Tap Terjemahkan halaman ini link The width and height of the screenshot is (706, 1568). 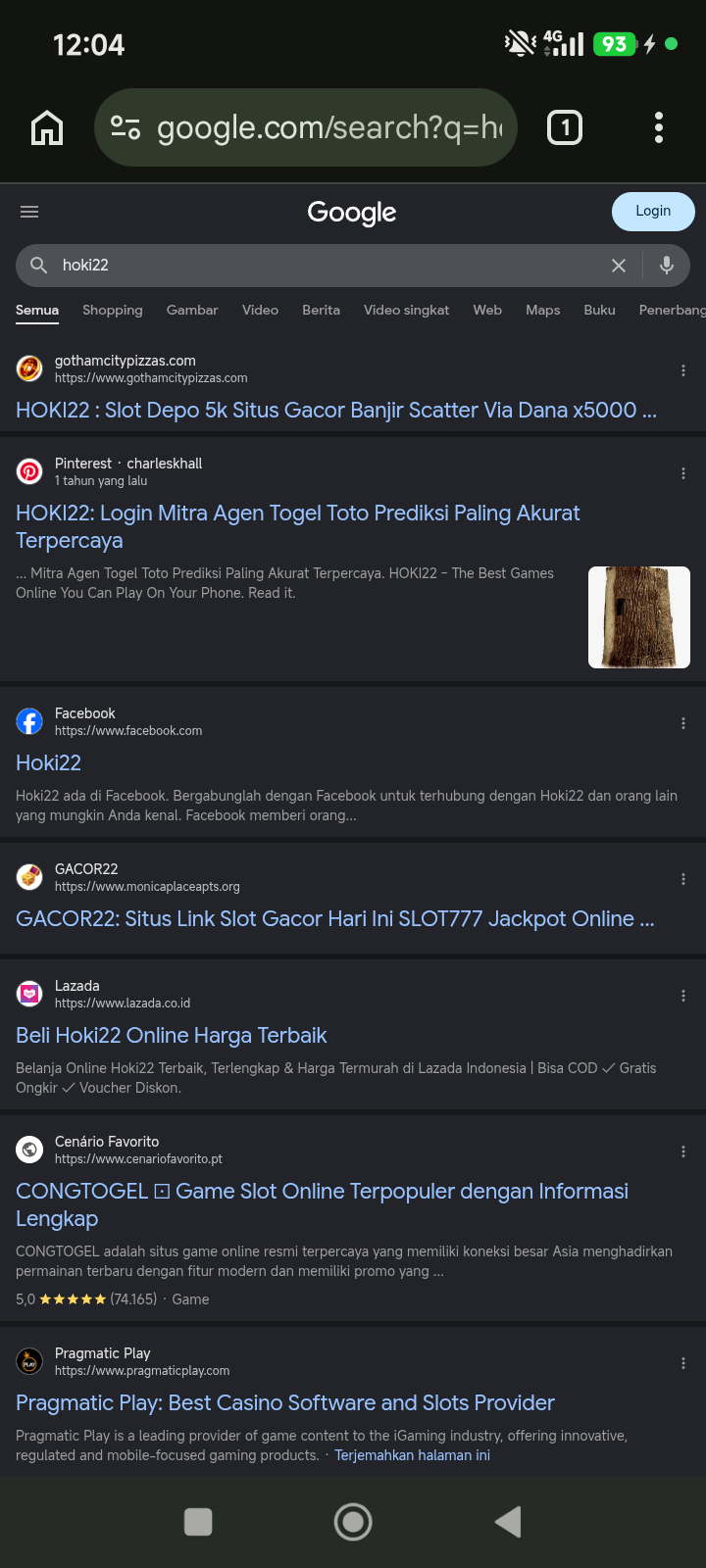click(412, 1455)
